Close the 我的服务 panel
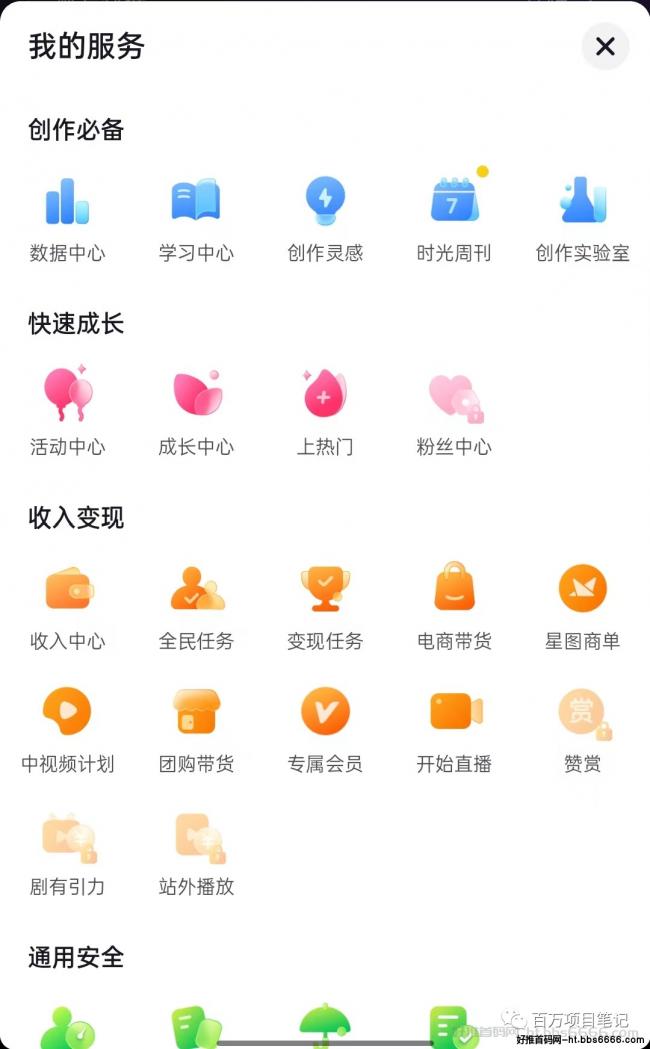The height and width of the screenshot is (1049, 650). tap(605, 46)
